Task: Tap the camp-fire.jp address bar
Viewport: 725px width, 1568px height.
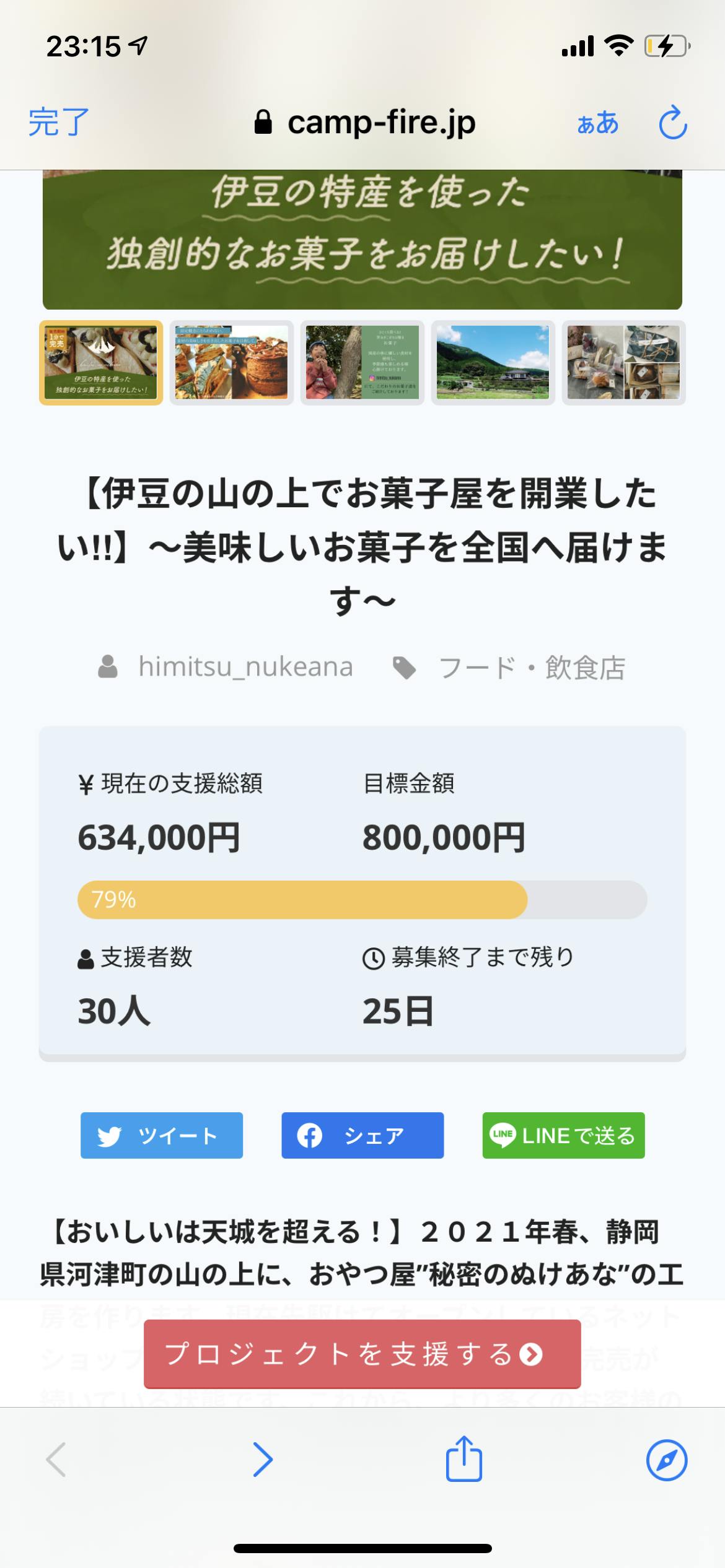Action: (x=366, y=123)
